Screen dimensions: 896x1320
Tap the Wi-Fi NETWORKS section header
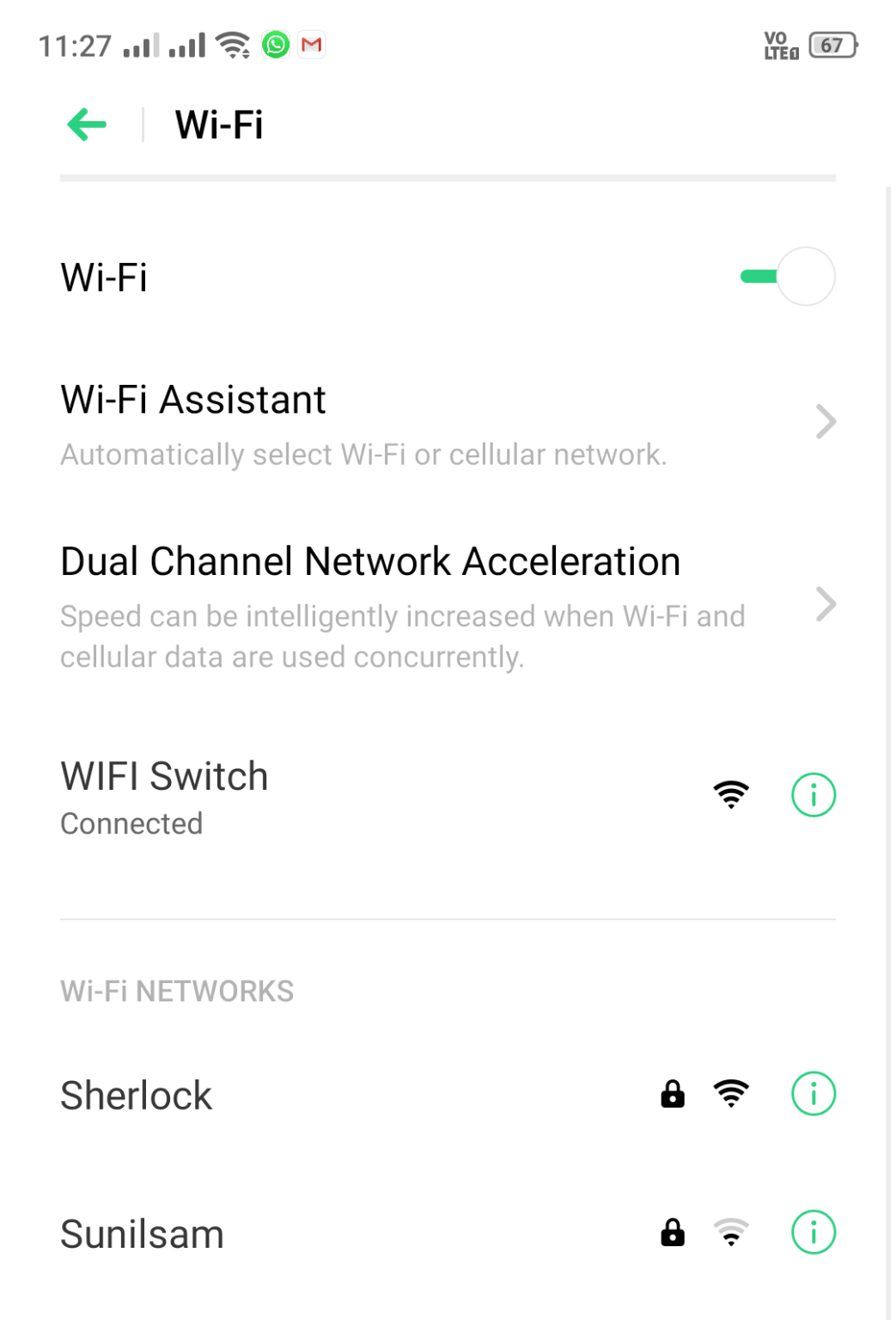tap(175, 990)
